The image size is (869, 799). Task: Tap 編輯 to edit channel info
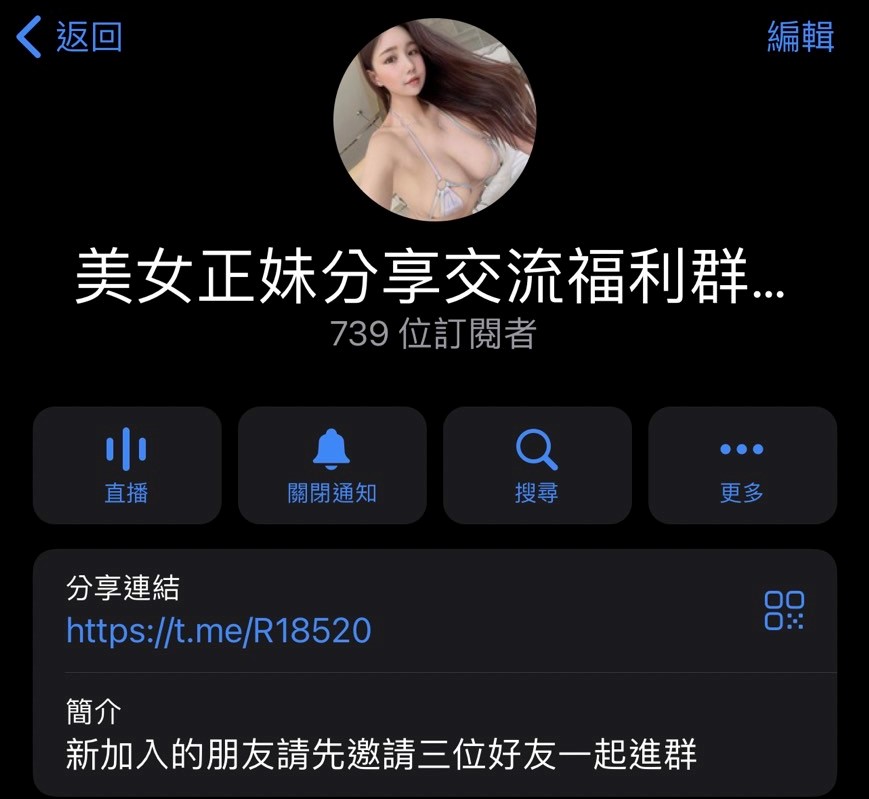tap(800, 38)
